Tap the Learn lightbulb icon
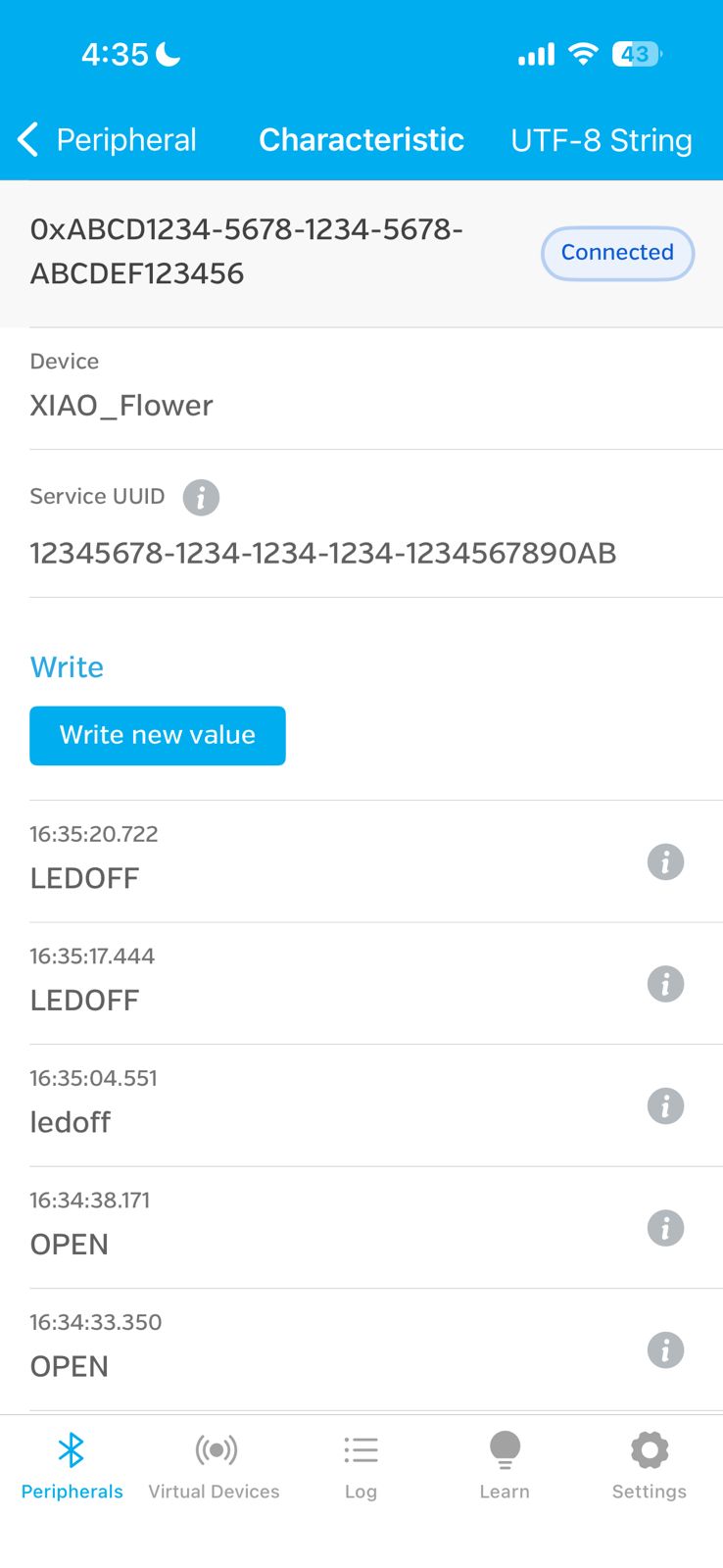This screenshot has width=723, height=1568. click(x=505, y=1448)
